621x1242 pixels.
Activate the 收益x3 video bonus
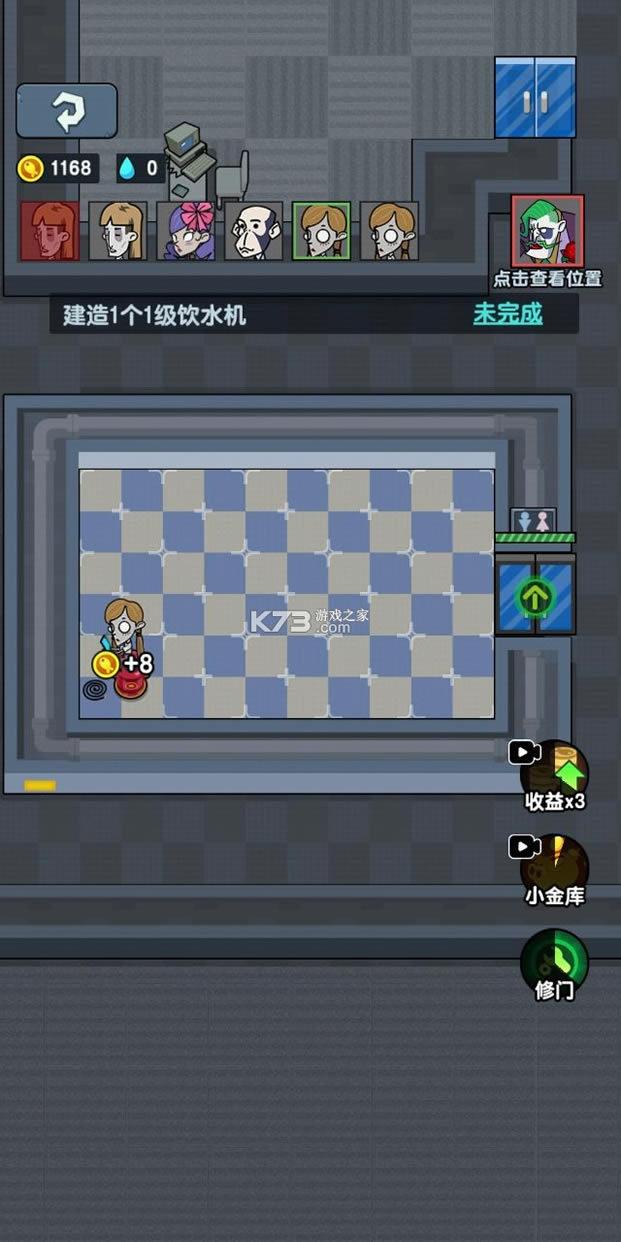(x=555, y=774)
